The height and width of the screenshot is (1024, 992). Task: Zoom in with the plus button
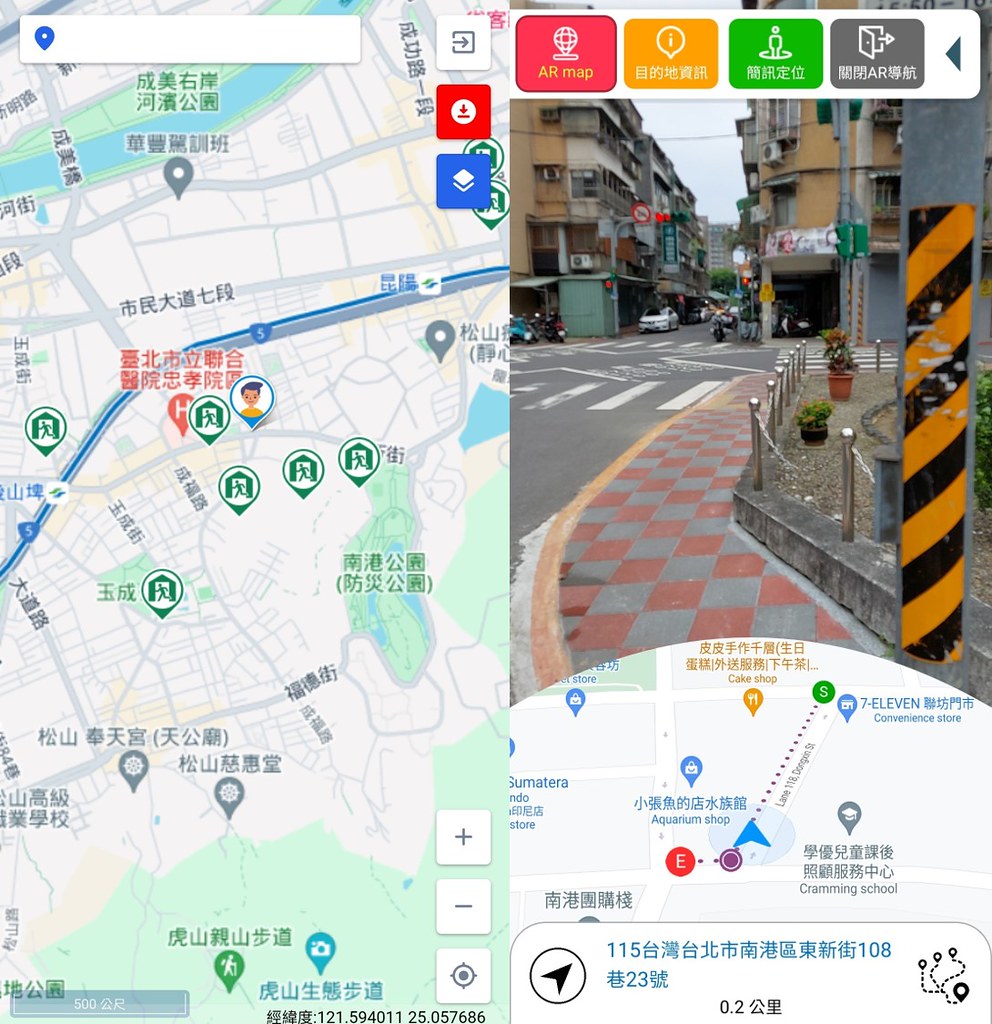[x=463, y=837]
